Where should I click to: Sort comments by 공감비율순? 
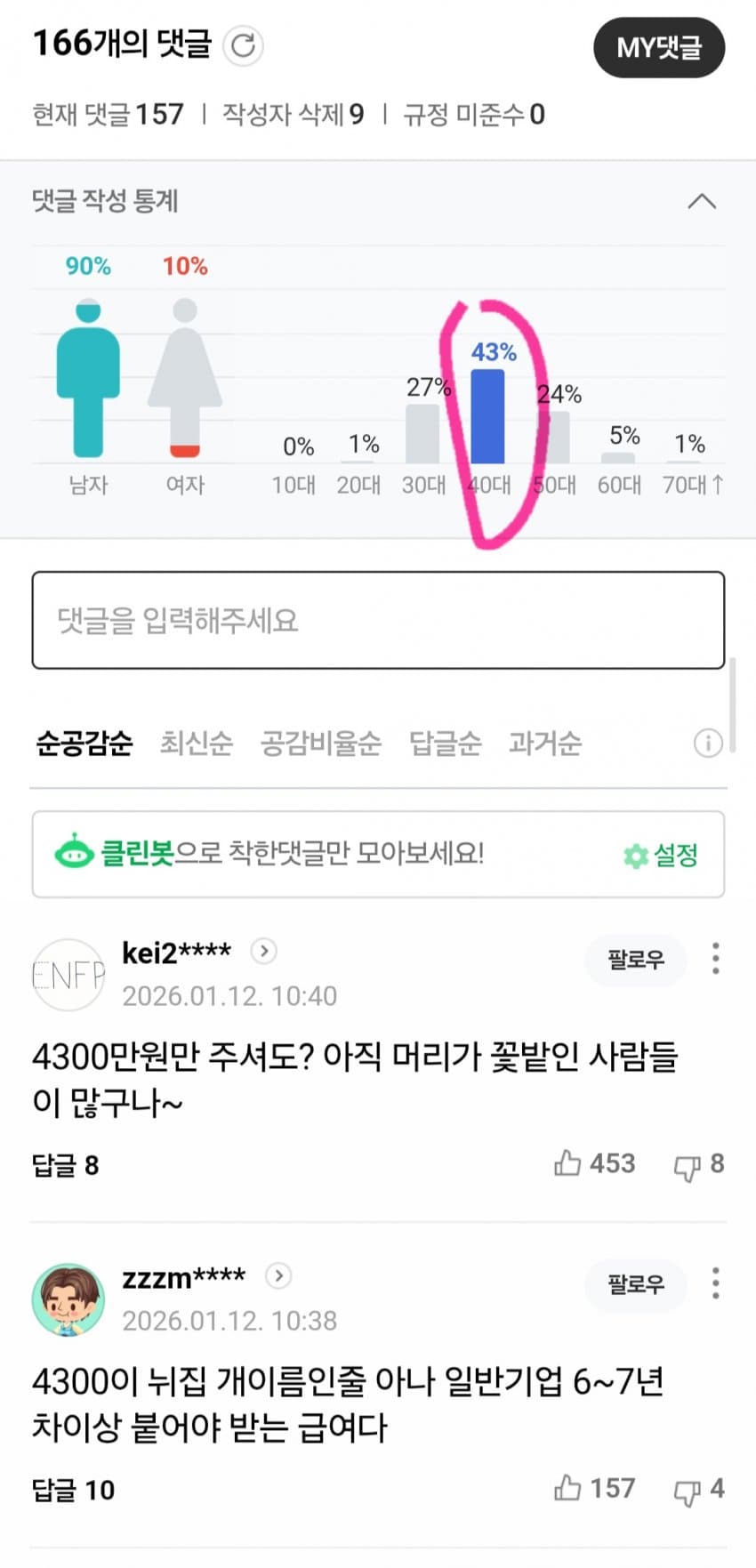pos(320,743)
